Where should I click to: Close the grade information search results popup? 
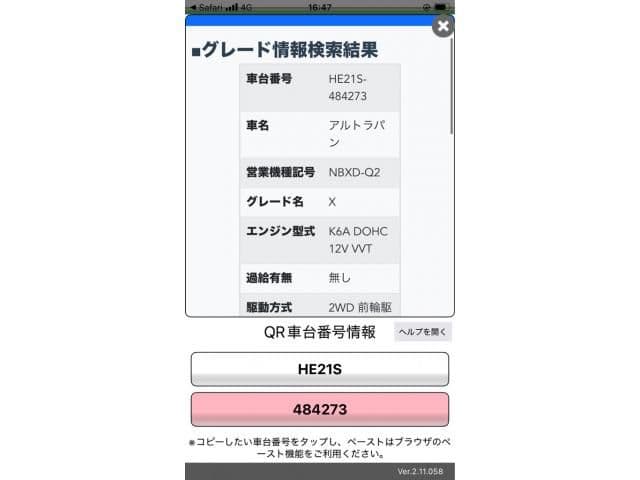pos(443,26)
